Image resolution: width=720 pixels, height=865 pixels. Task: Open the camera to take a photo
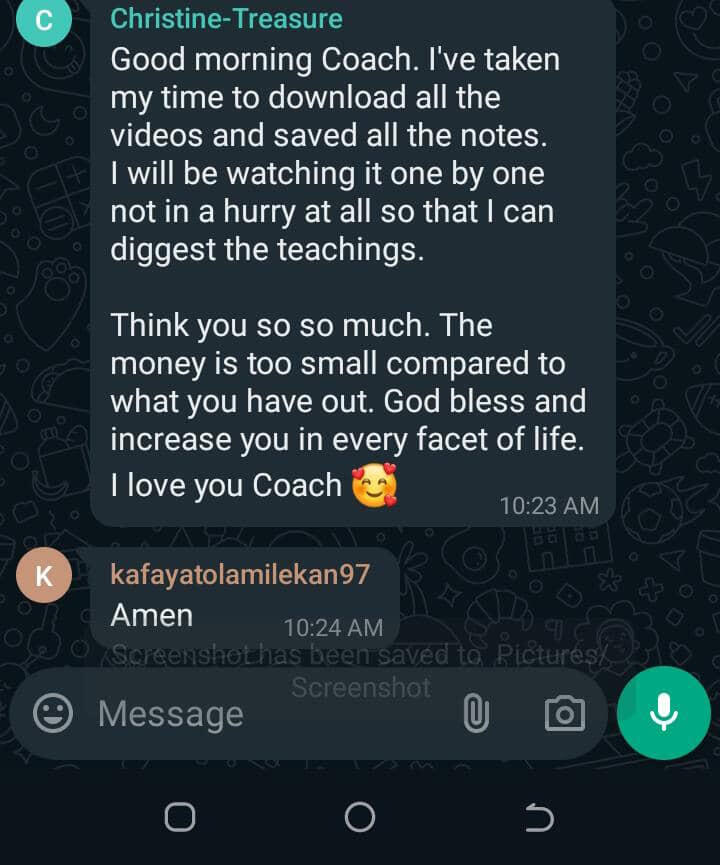(x=564, y=714)
